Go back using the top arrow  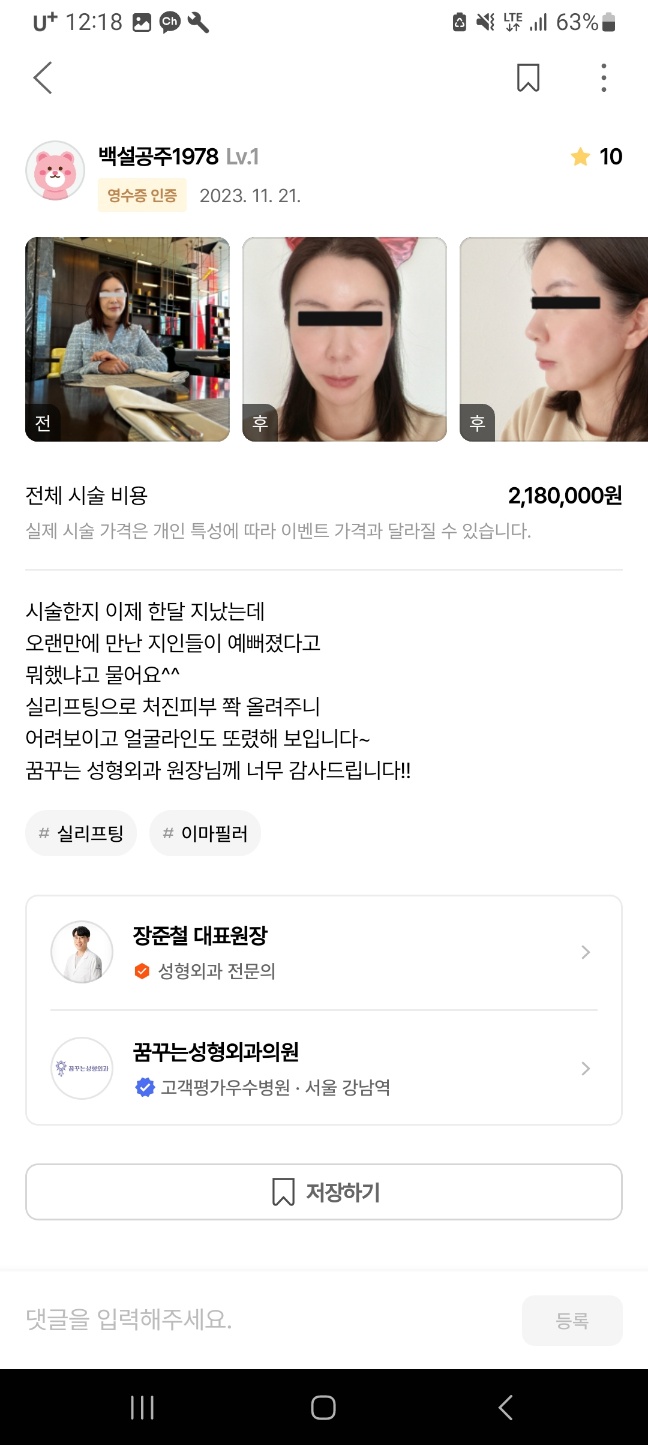42,78
